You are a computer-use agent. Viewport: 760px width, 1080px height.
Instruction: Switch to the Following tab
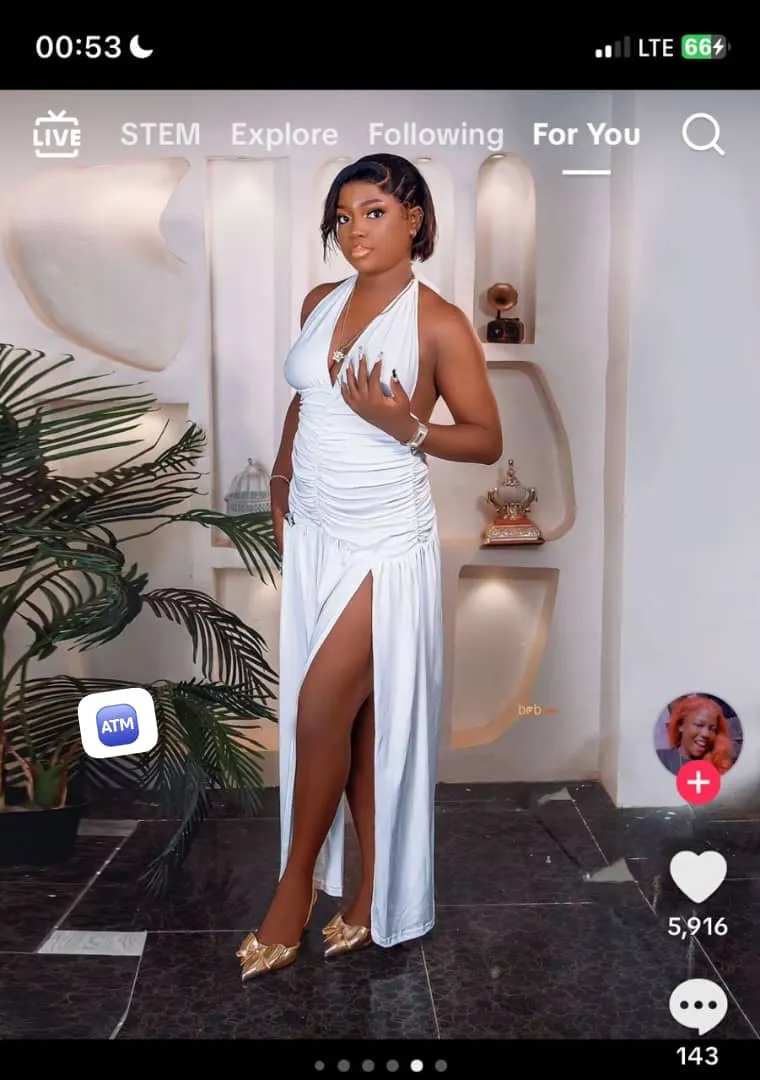click(x=435, y=135)
